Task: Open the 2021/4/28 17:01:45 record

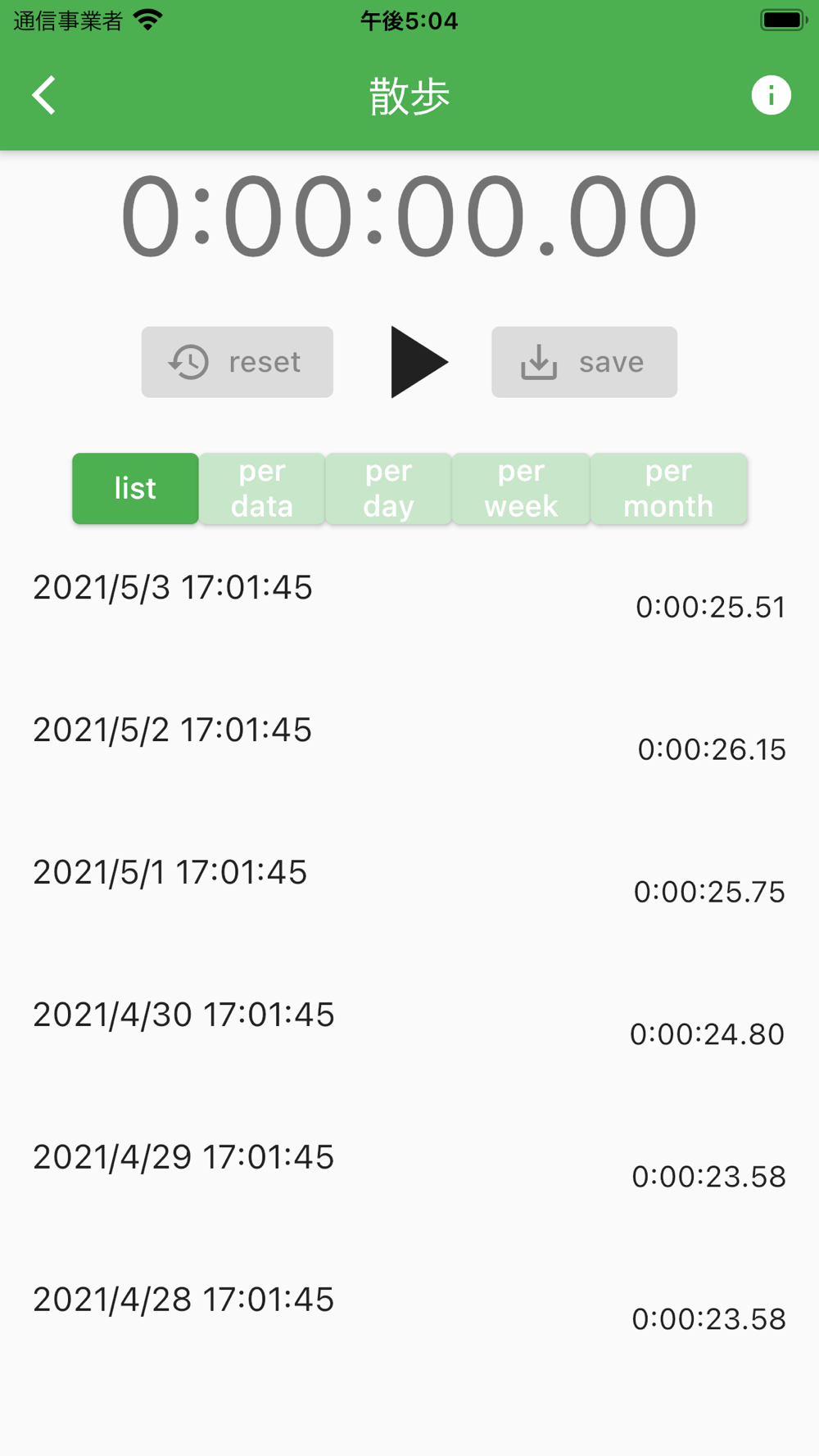Action: click(409, 1309)
